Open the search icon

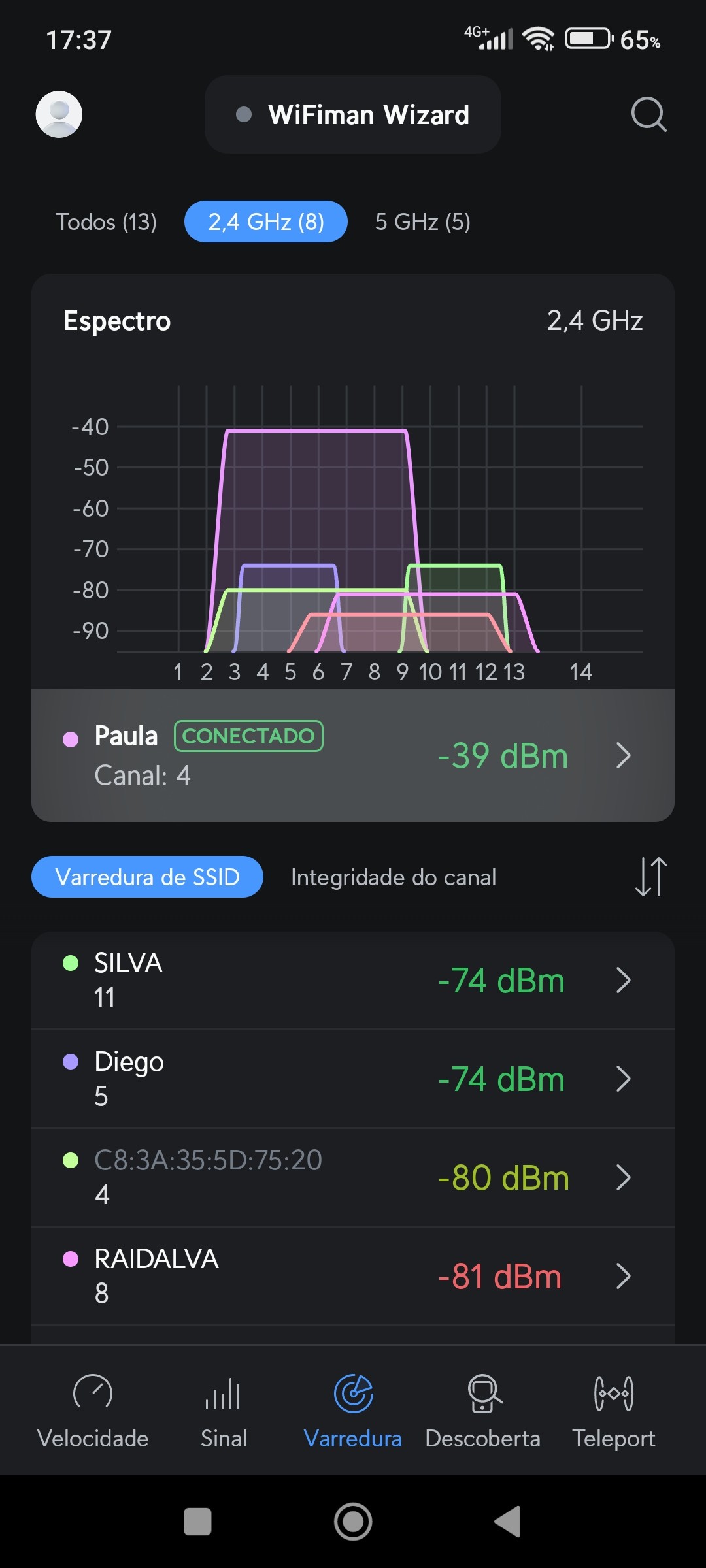648,114
